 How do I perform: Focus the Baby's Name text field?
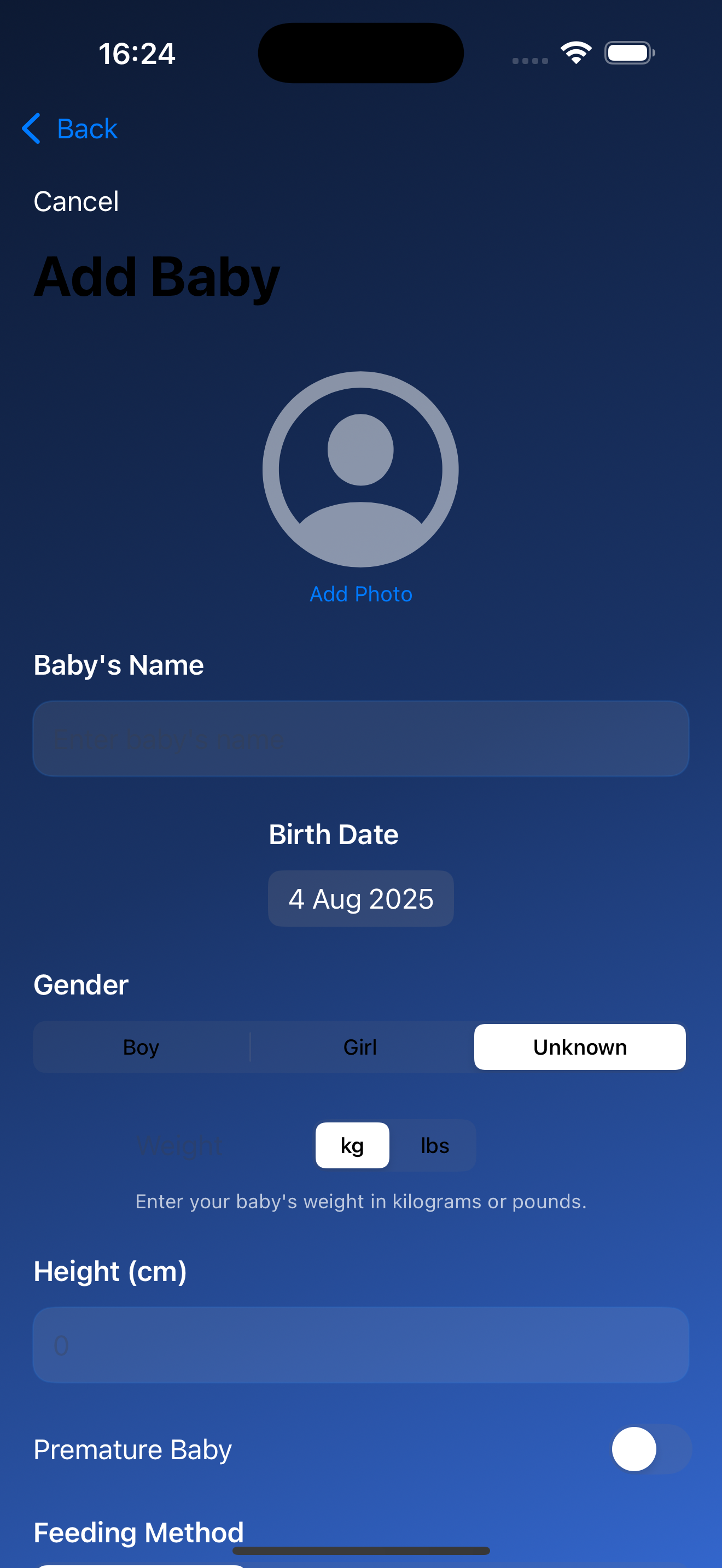coord(361,738)
